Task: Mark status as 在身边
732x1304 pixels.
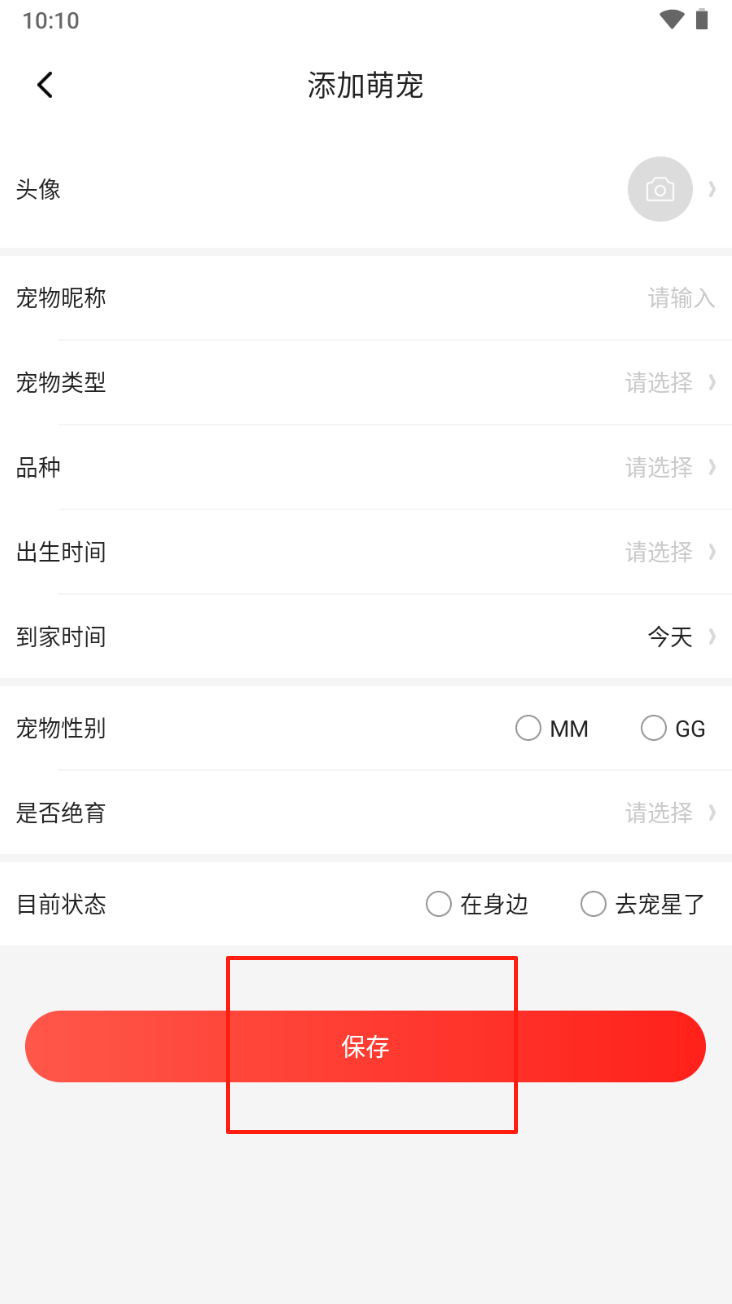Action: coord(439,905)
